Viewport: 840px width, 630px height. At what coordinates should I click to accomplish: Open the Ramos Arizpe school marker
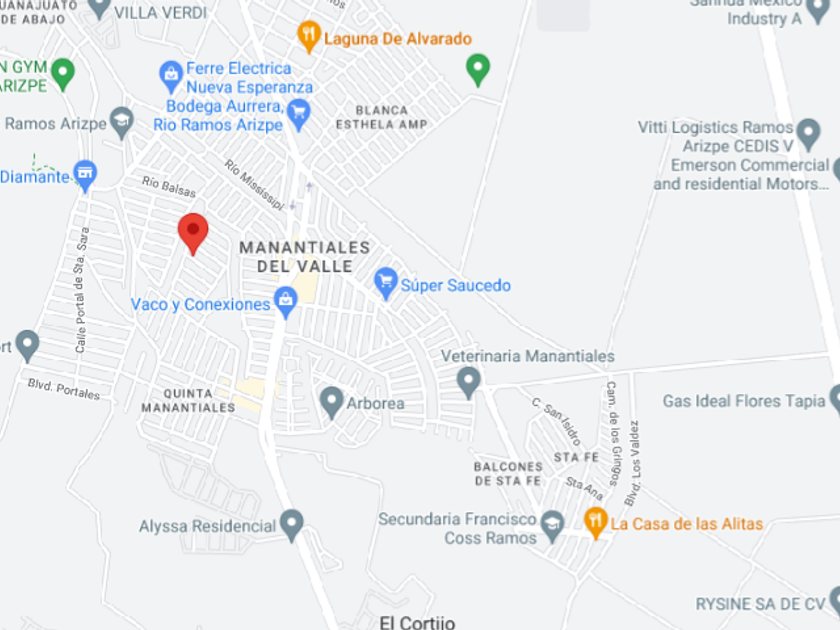pyautogui.click(x=122, y=123)
